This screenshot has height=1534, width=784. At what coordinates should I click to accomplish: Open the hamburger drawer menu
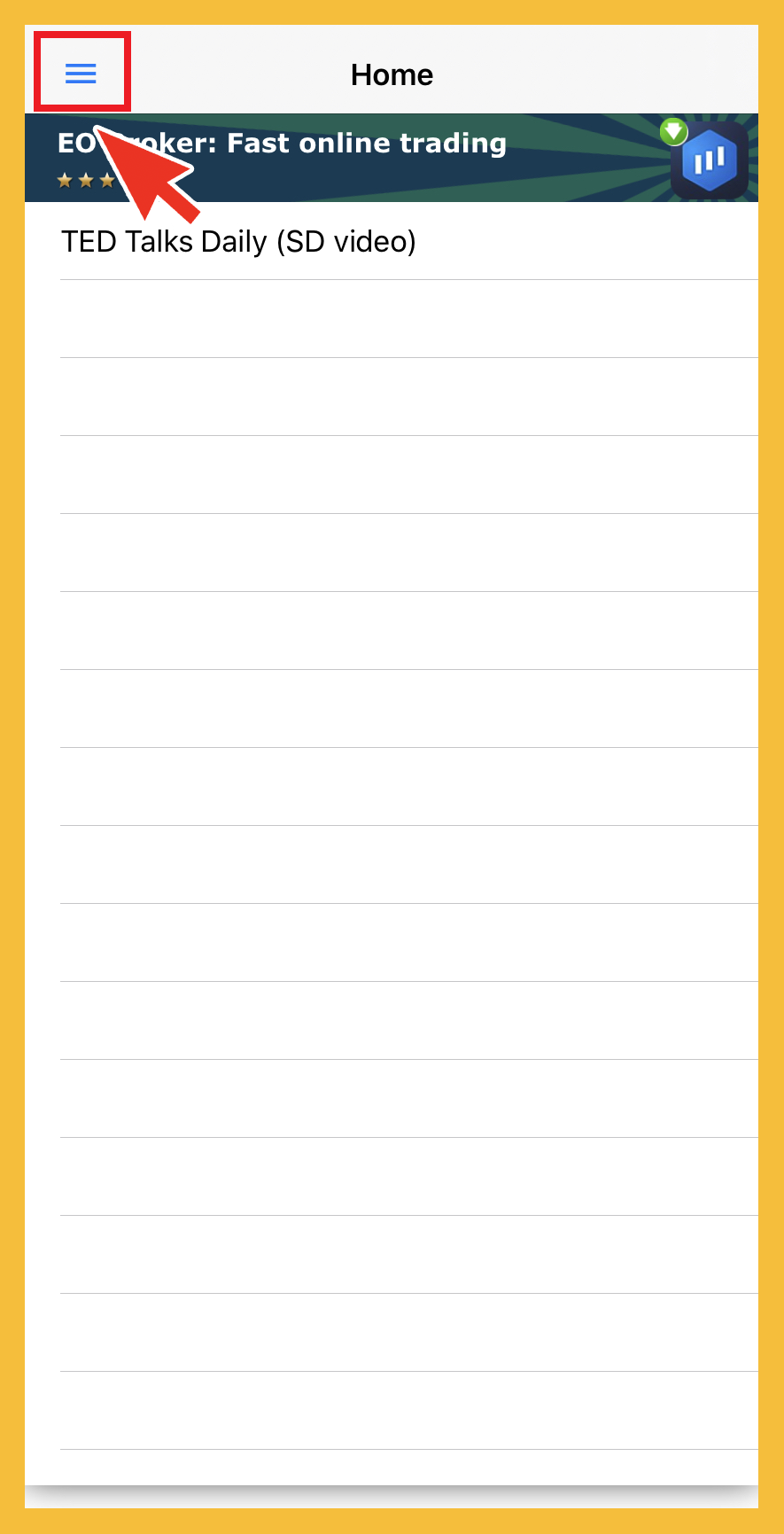coord(81,74)
